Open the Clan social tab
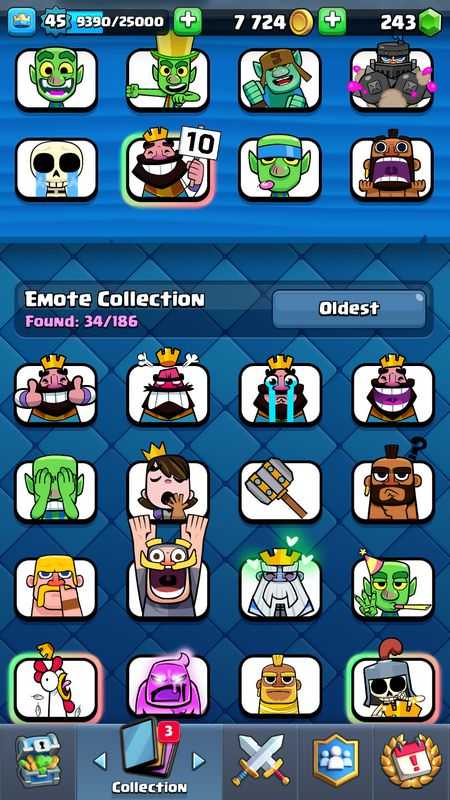This screenshot has height=800, width=450. click(335, 760)
